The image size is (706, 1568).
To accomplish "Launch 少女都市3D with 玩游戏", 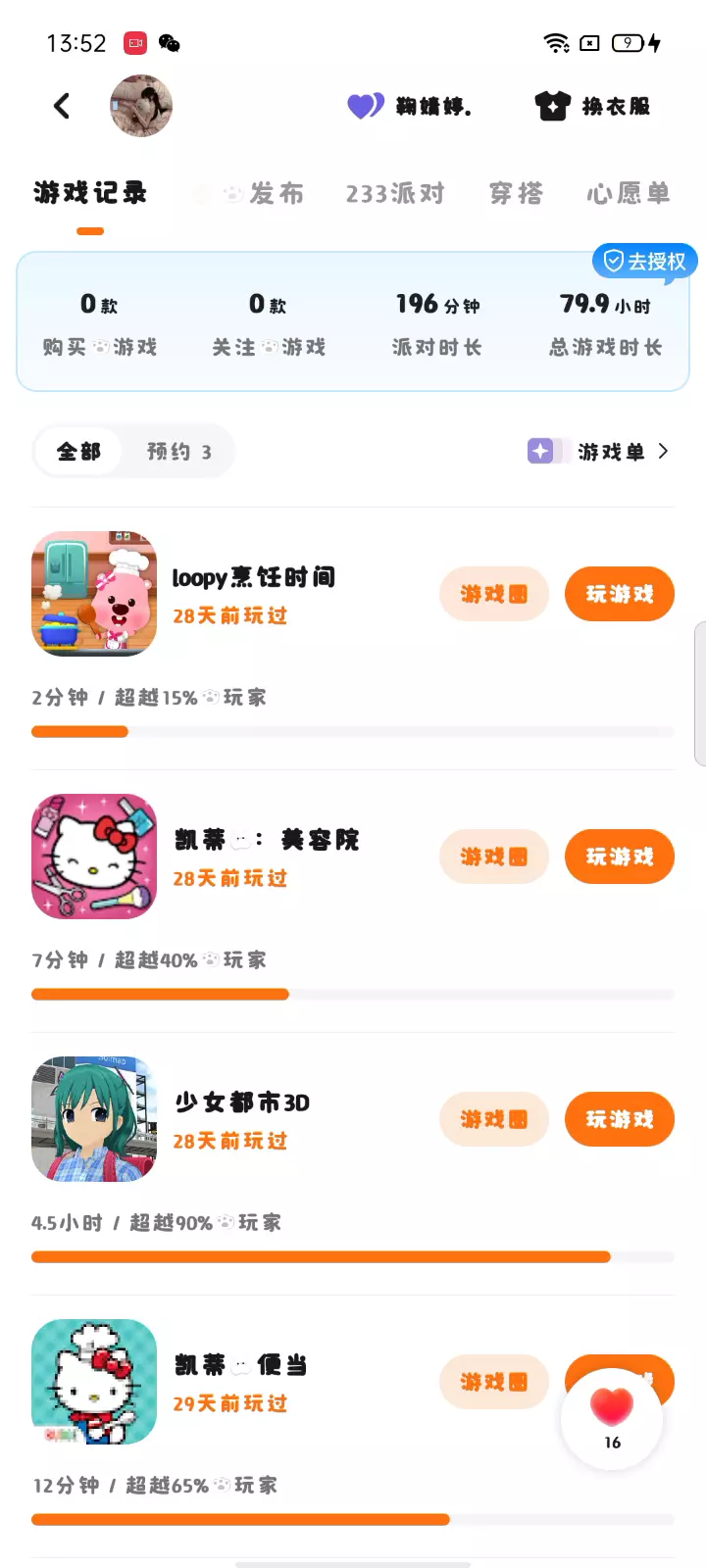I will [619, 1119].
